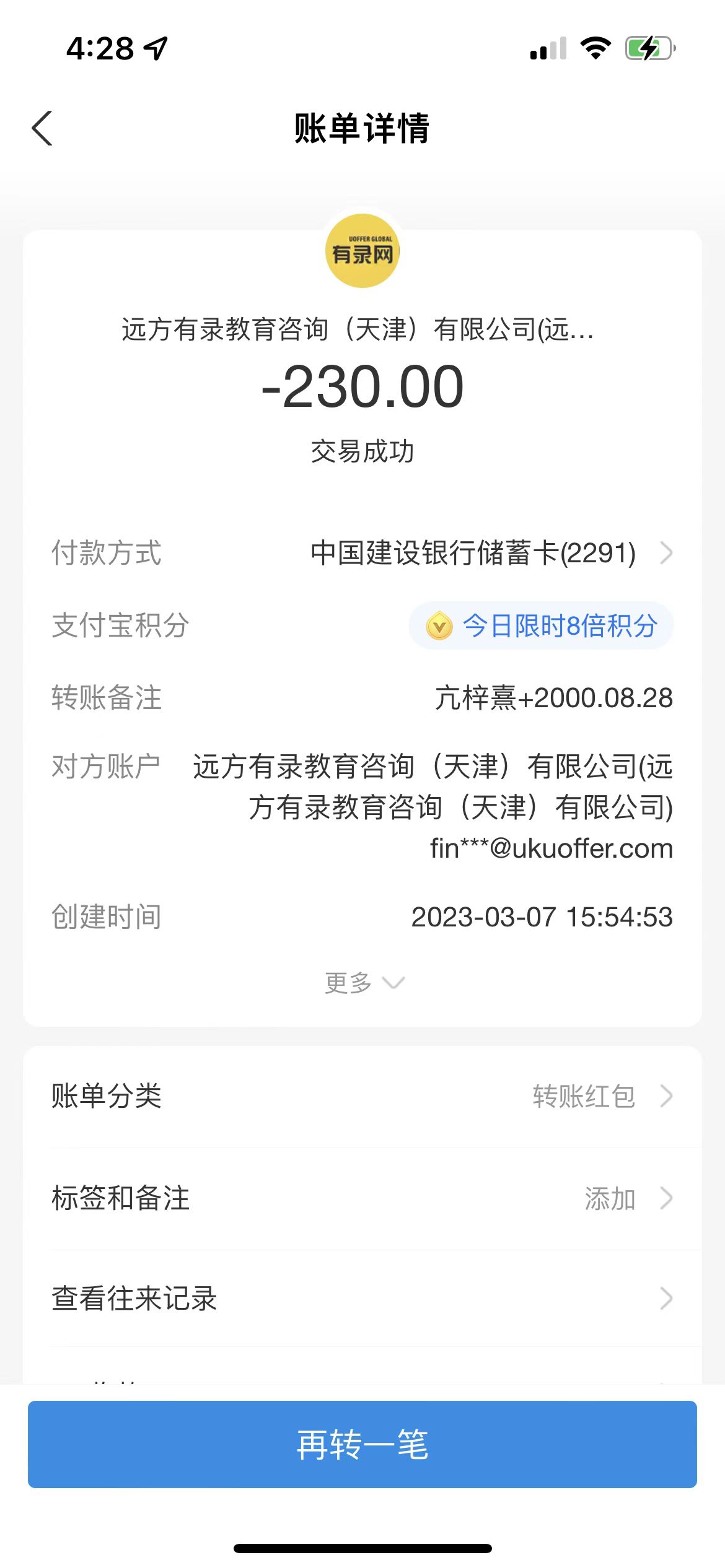Expand 更多 to show more details

point(363,983)
